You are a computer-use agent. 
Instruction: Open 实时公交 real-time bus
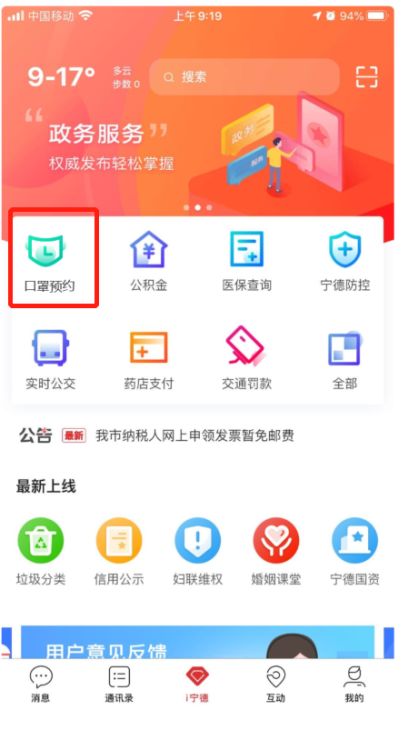(x=50, y=360)
